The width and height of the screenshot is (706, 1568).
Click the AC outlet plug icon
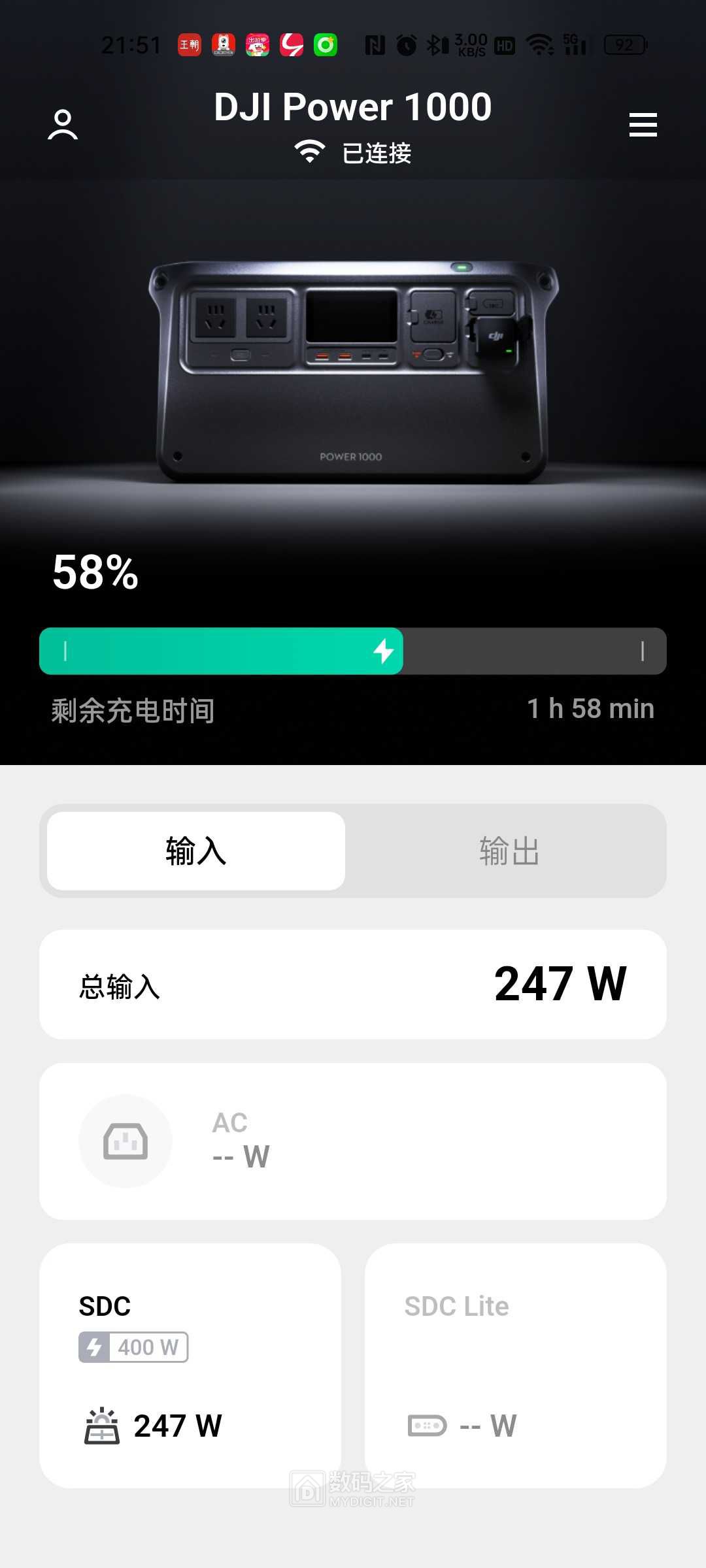126,1140
